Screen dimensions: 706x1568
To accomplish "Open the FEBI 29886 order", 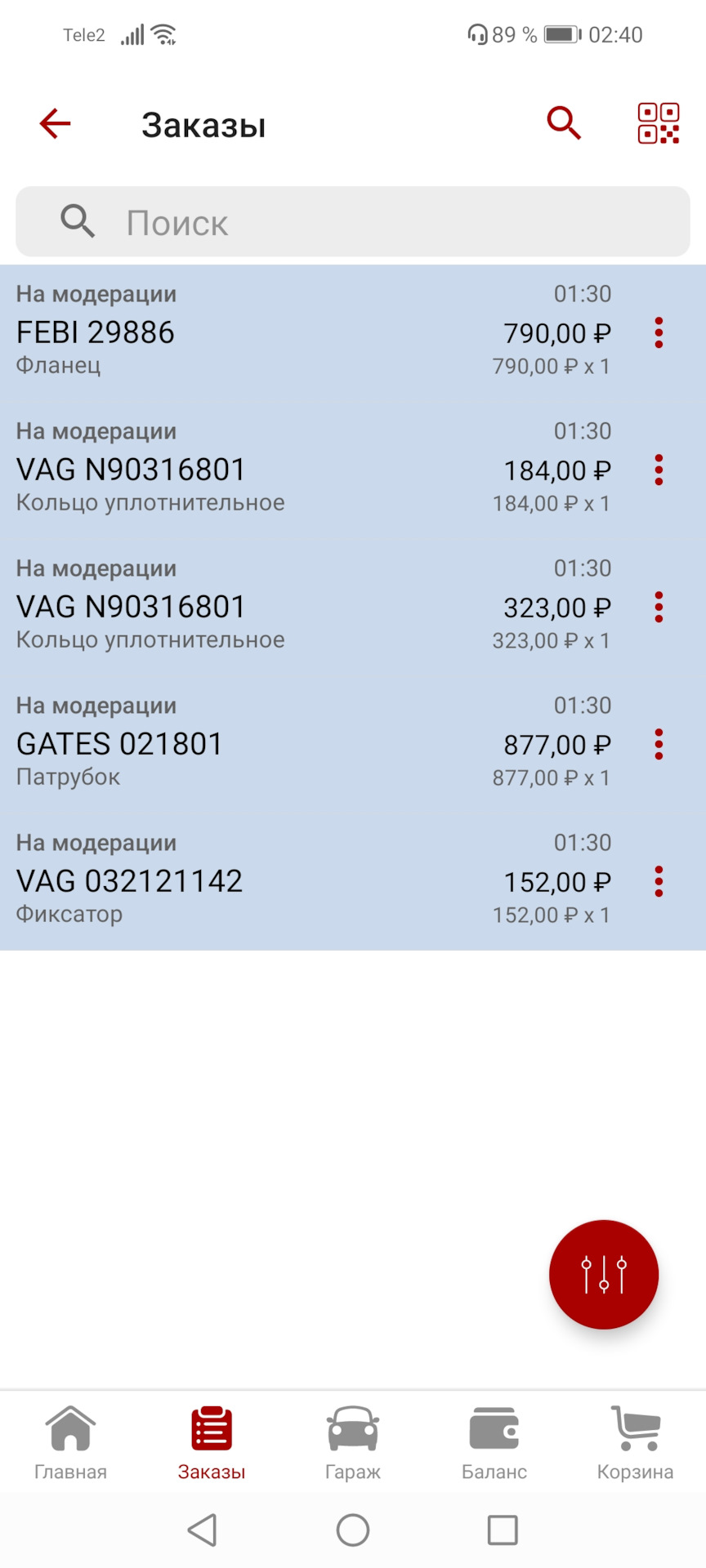I will click(x=245, y=332).
